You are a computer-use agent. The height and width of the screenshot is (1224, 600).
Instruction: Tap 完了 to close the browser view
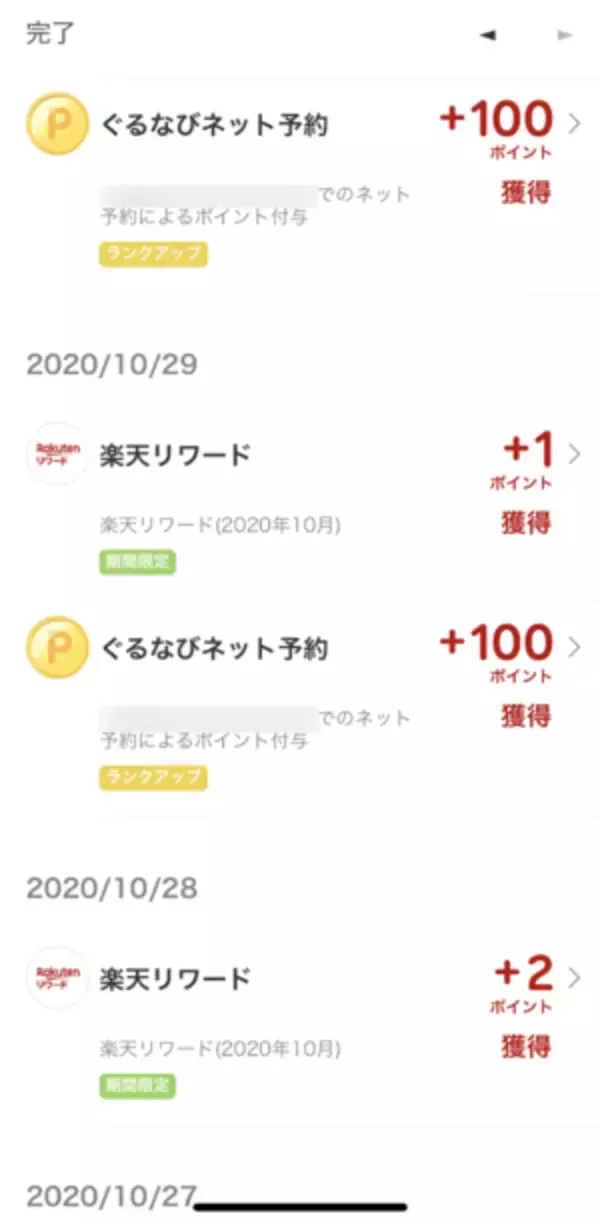[50, 33]
